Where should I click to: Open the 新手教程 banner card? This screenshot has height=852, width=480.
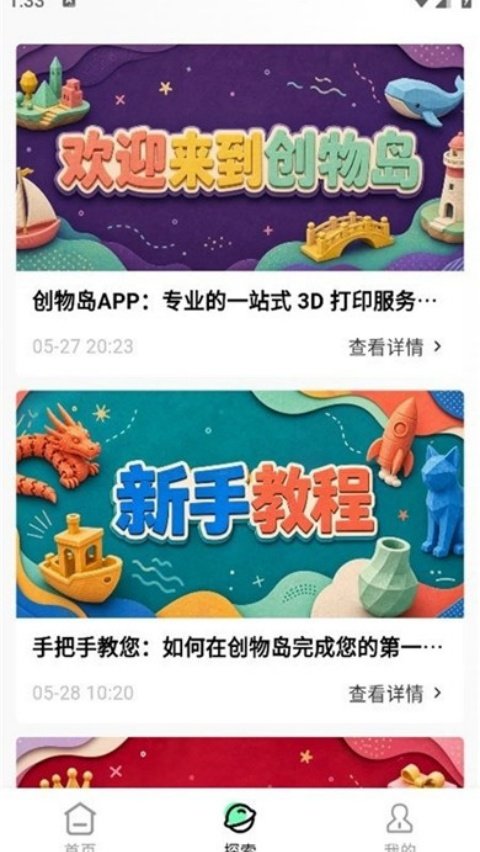240,504
